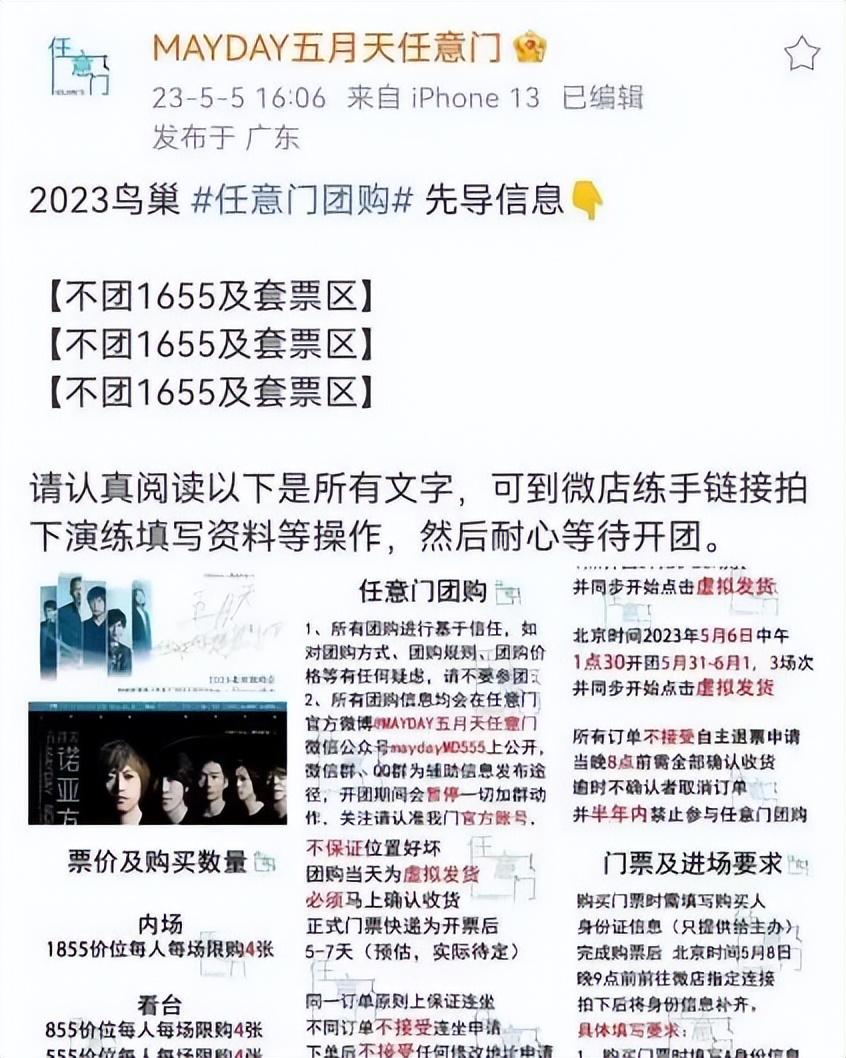Tap the username MAYDAY五月天任意门
The height and width of the screenshot is (1058, 846).
(331, 48)
